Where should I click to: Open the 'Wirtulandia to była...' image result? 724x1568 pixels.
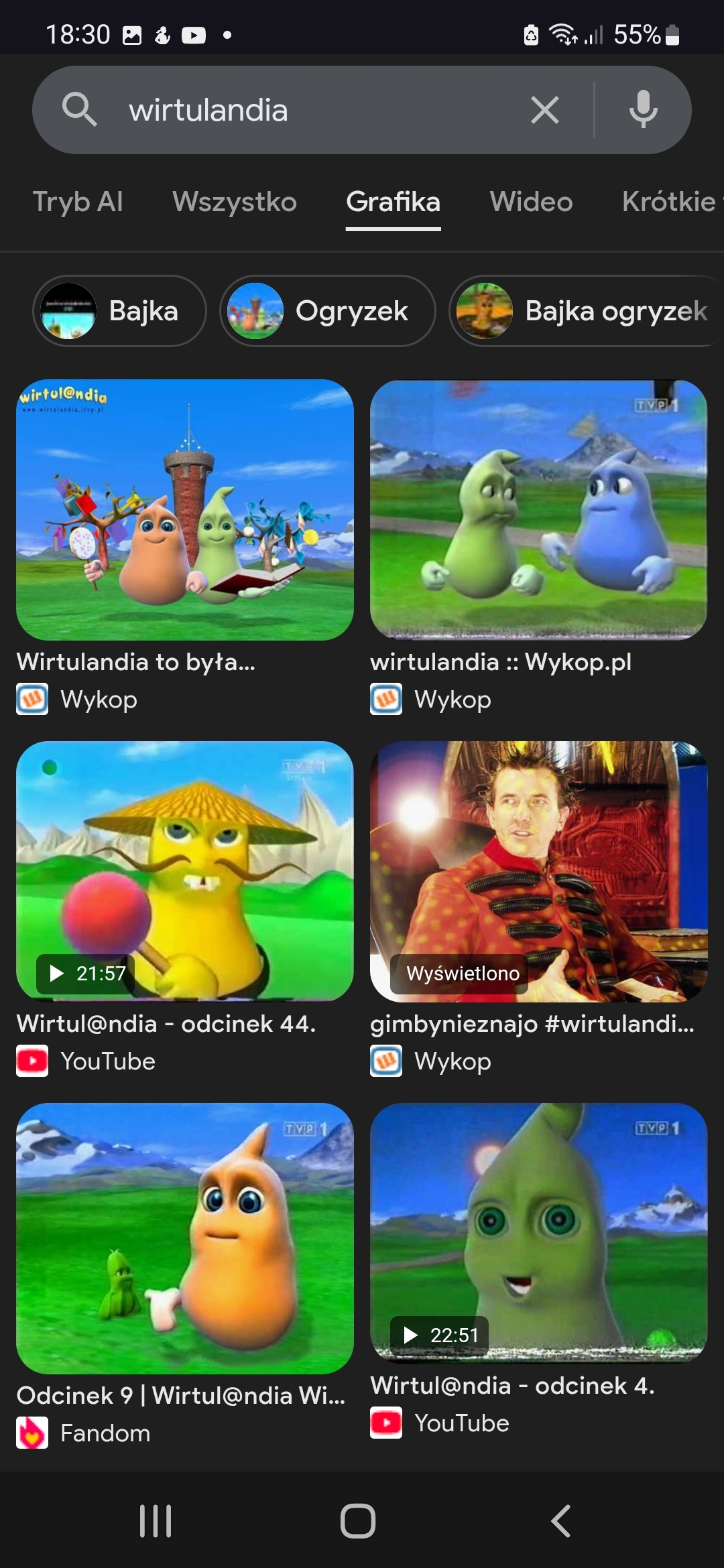point(185,510)
